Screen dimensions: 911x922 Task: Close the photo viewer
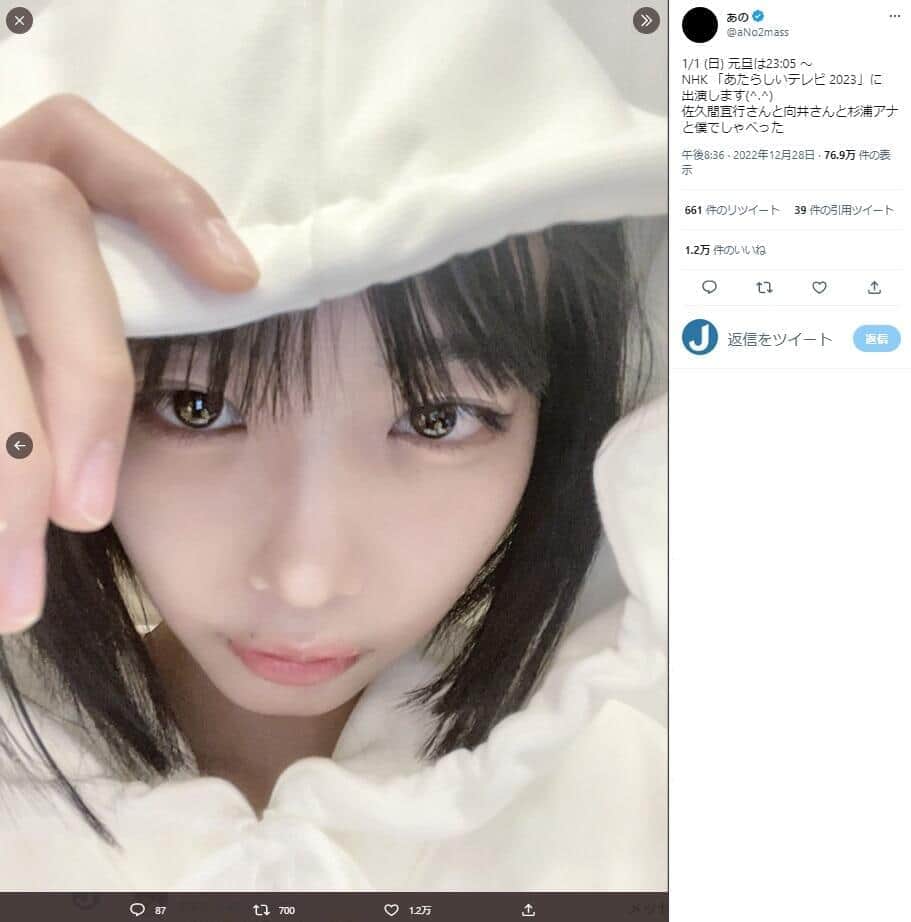point(20,20)
